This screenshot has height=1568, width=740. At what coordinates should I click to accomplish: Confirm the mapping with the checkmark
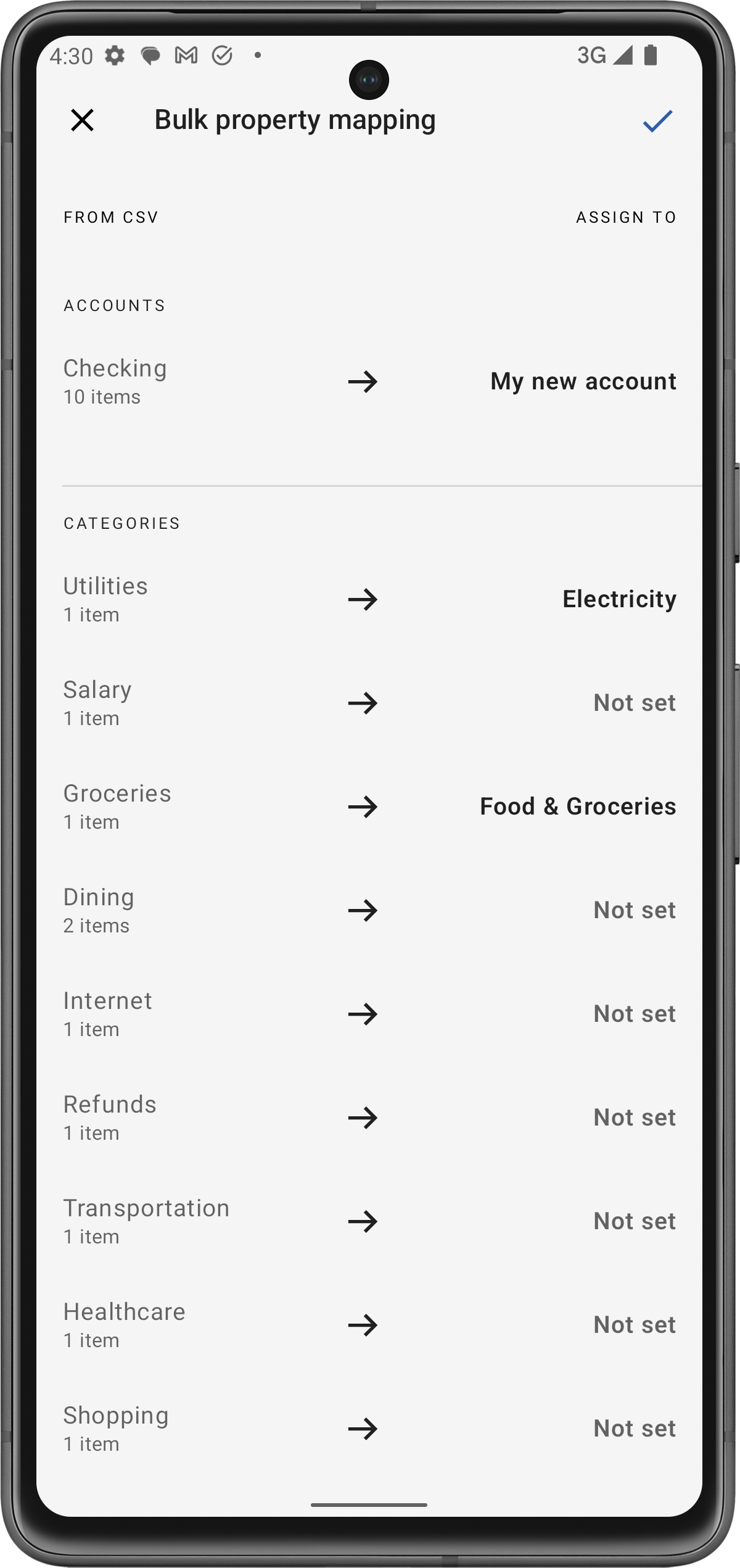[657, 121]
